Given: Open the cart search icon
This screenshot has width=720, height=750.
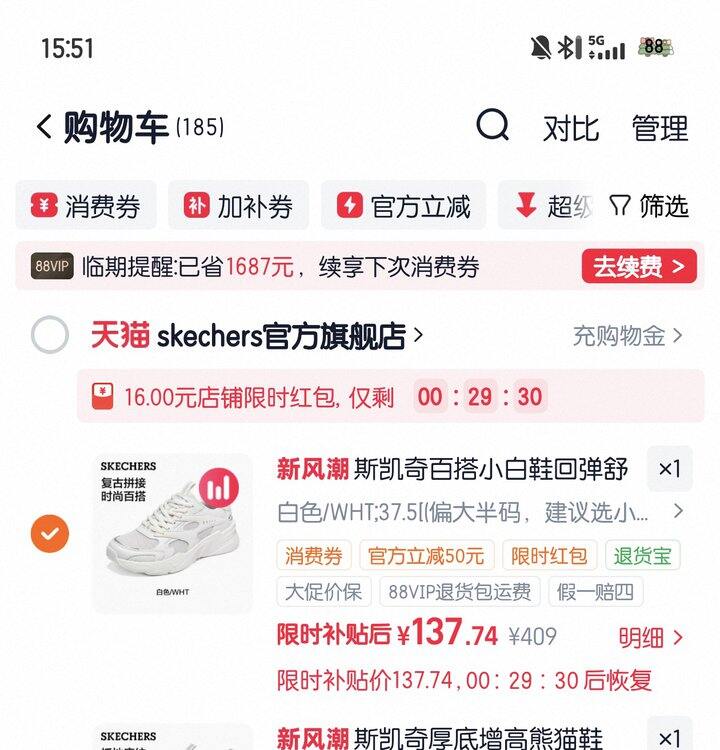Looking at the screenshot, I should [492, 125].
